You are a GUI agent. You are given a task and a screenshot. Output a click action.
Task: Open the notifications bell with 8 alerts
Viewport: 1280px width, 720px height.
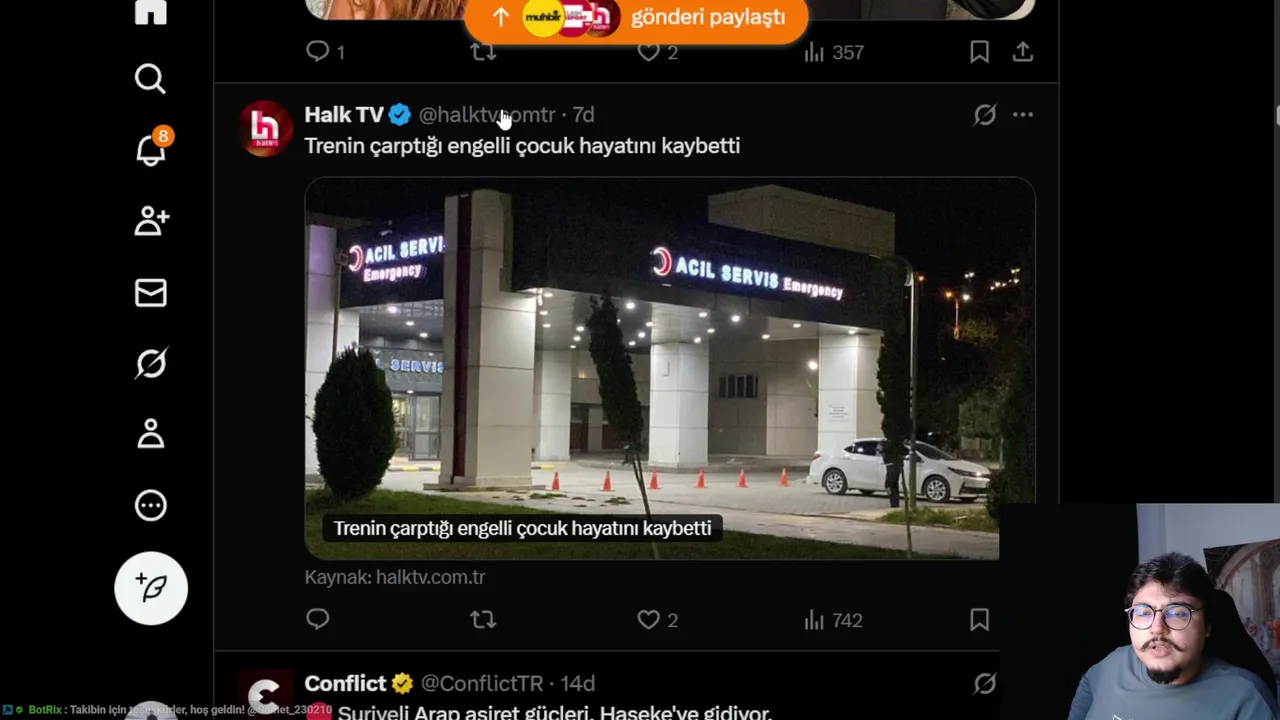(x=151, y=149)
